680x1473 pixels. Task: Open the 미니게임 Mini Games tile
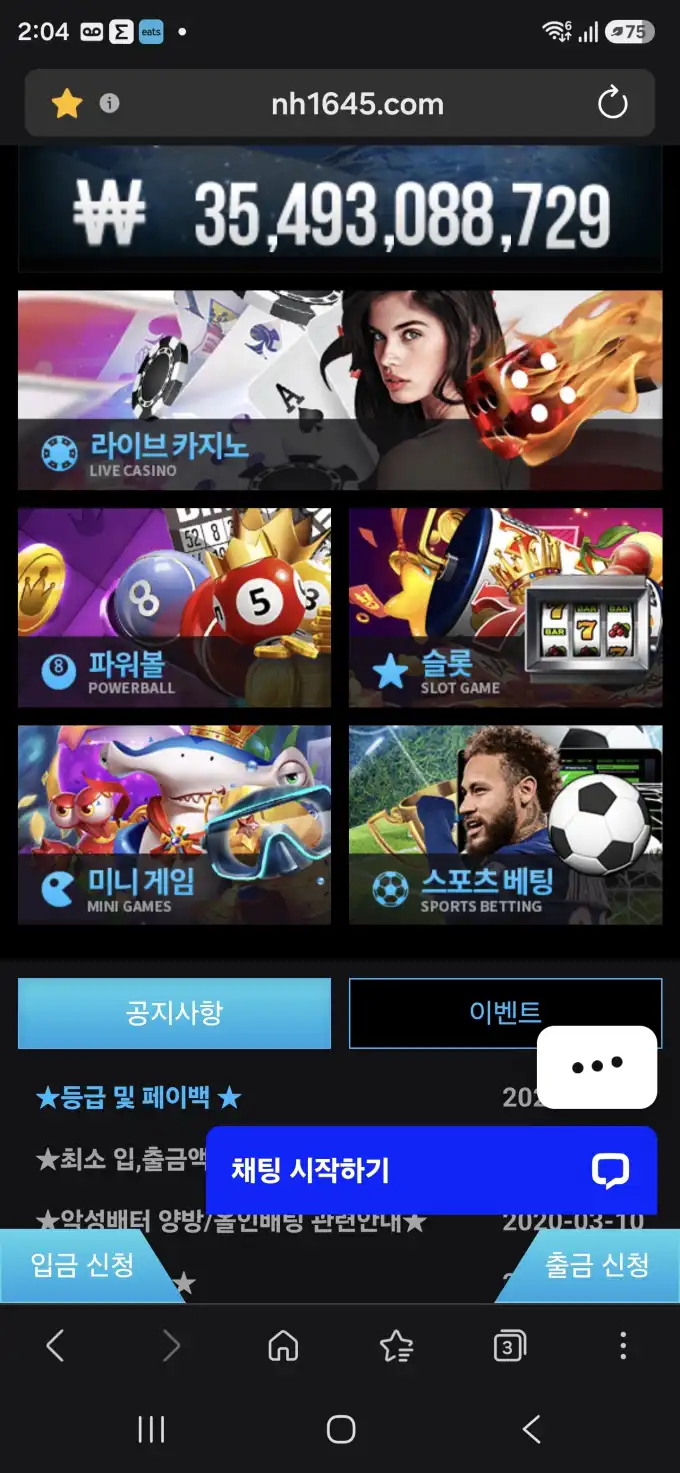[174, 824]
